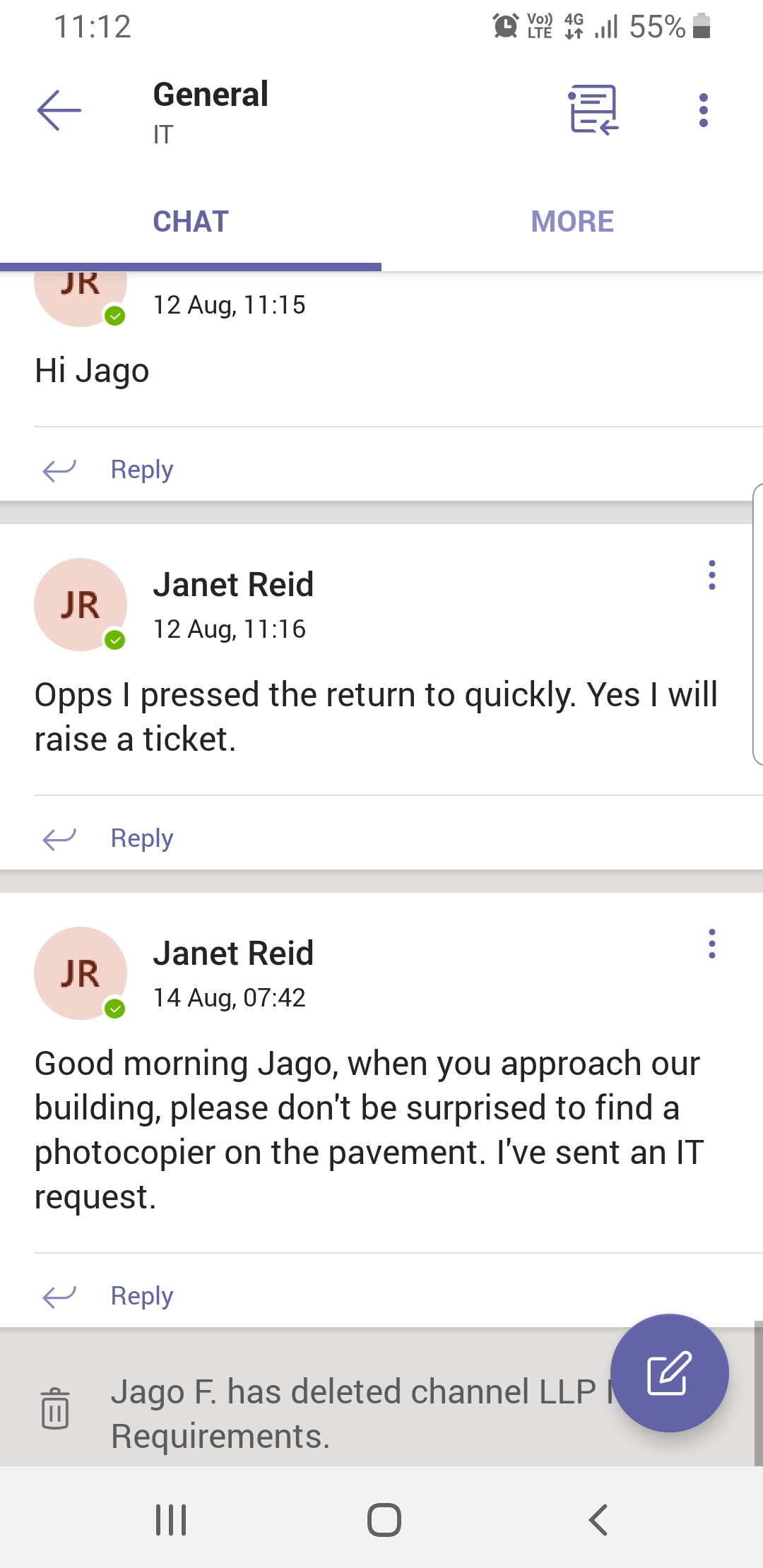Open the overflow menu in the header

tap(703, 110)
